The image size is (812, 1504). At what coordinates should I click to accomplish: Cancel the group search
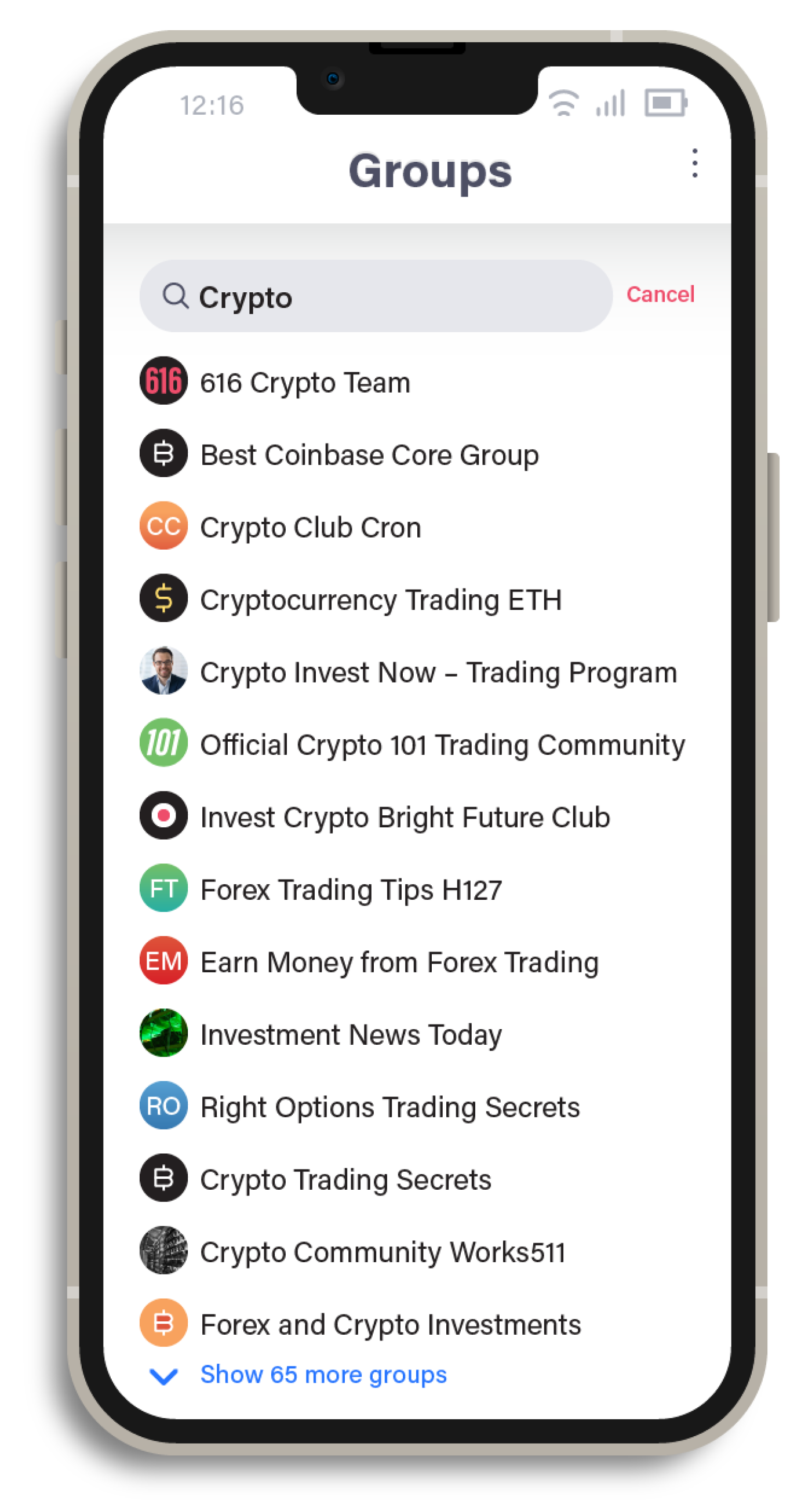660,295
